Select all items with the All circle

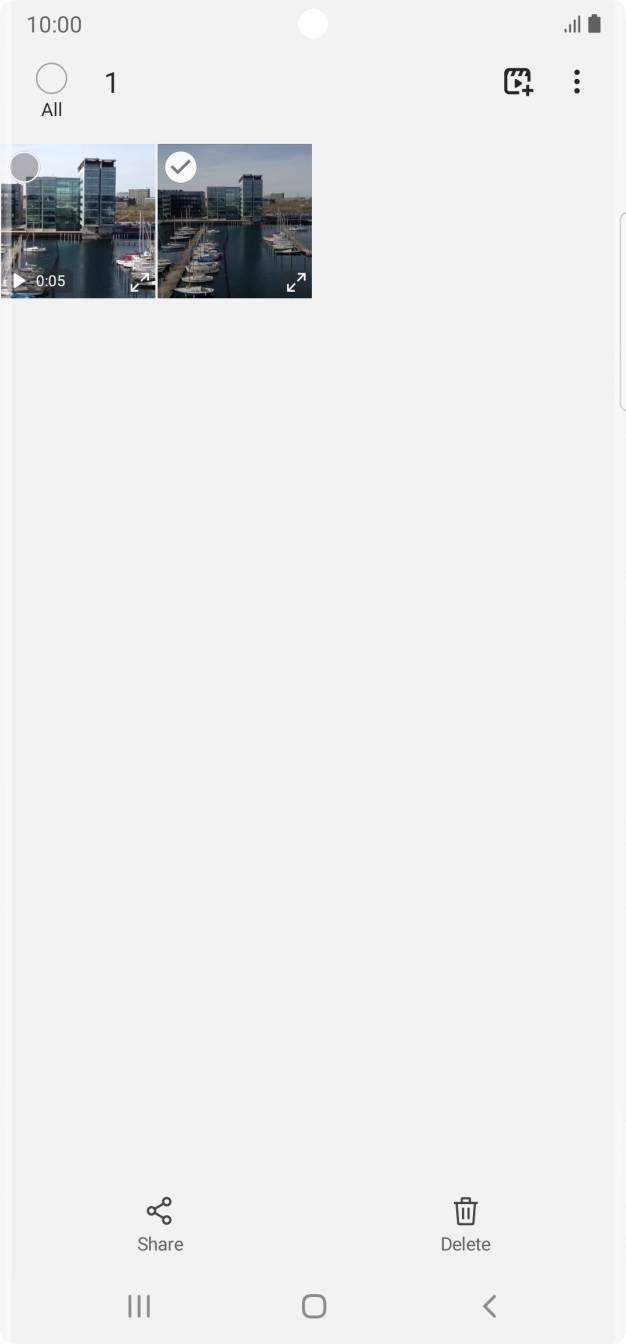(x=51, y=79)
